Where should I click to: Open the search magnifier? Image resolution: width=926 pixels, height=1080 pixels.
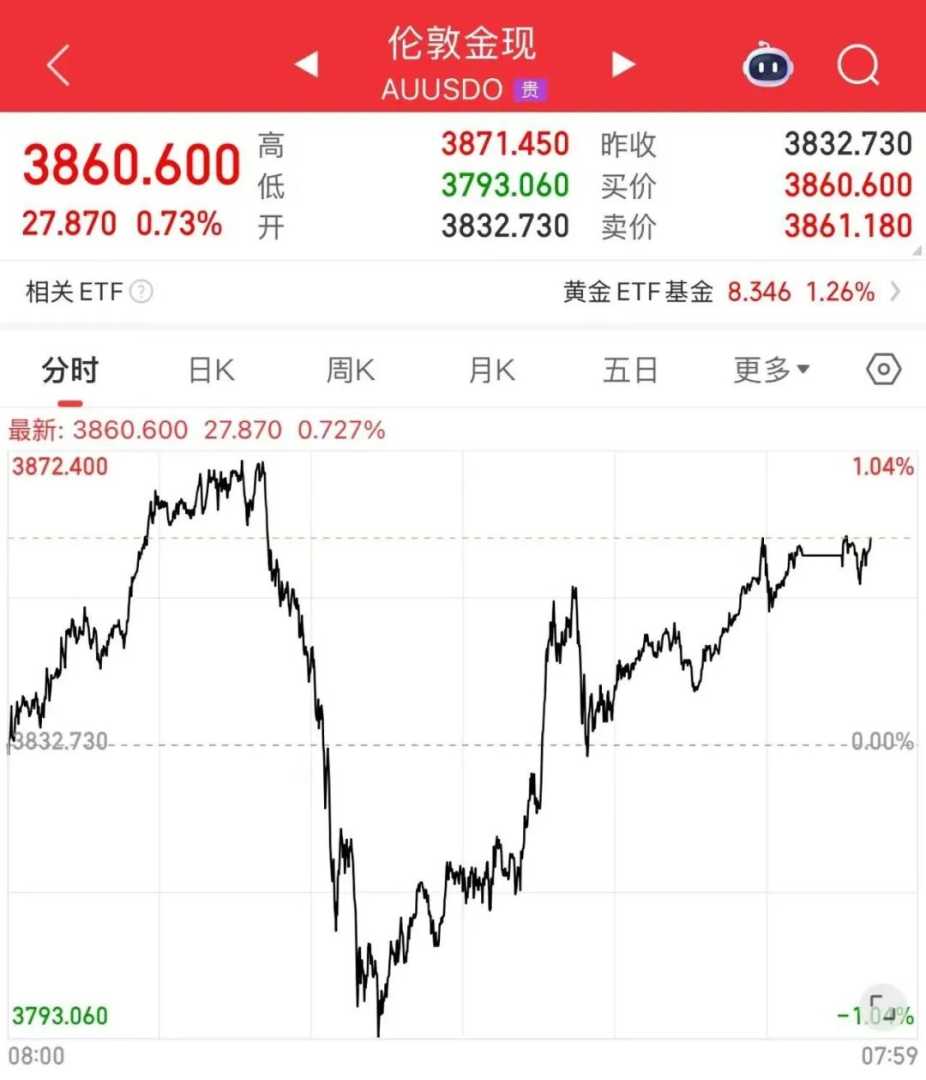858,66
